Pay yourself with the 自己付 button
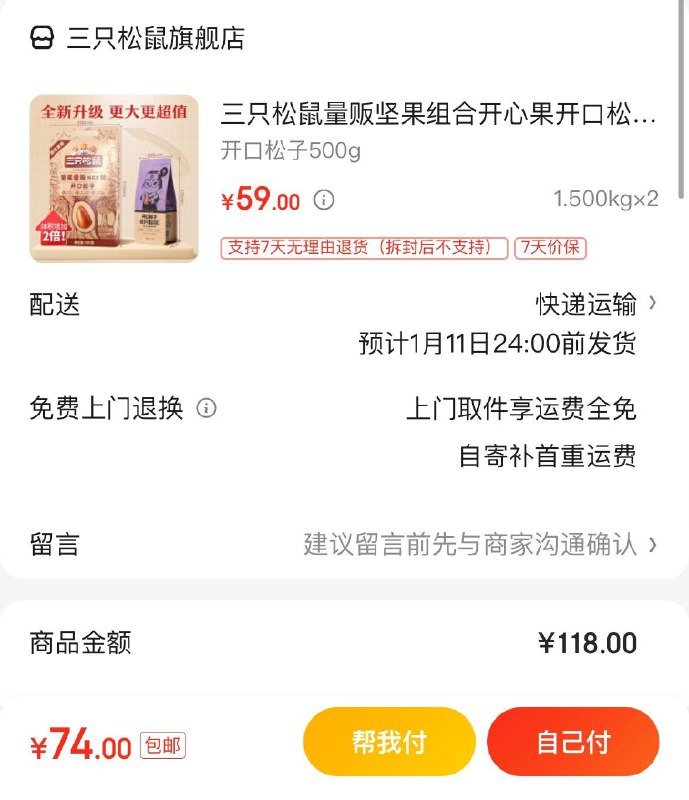 573,742
